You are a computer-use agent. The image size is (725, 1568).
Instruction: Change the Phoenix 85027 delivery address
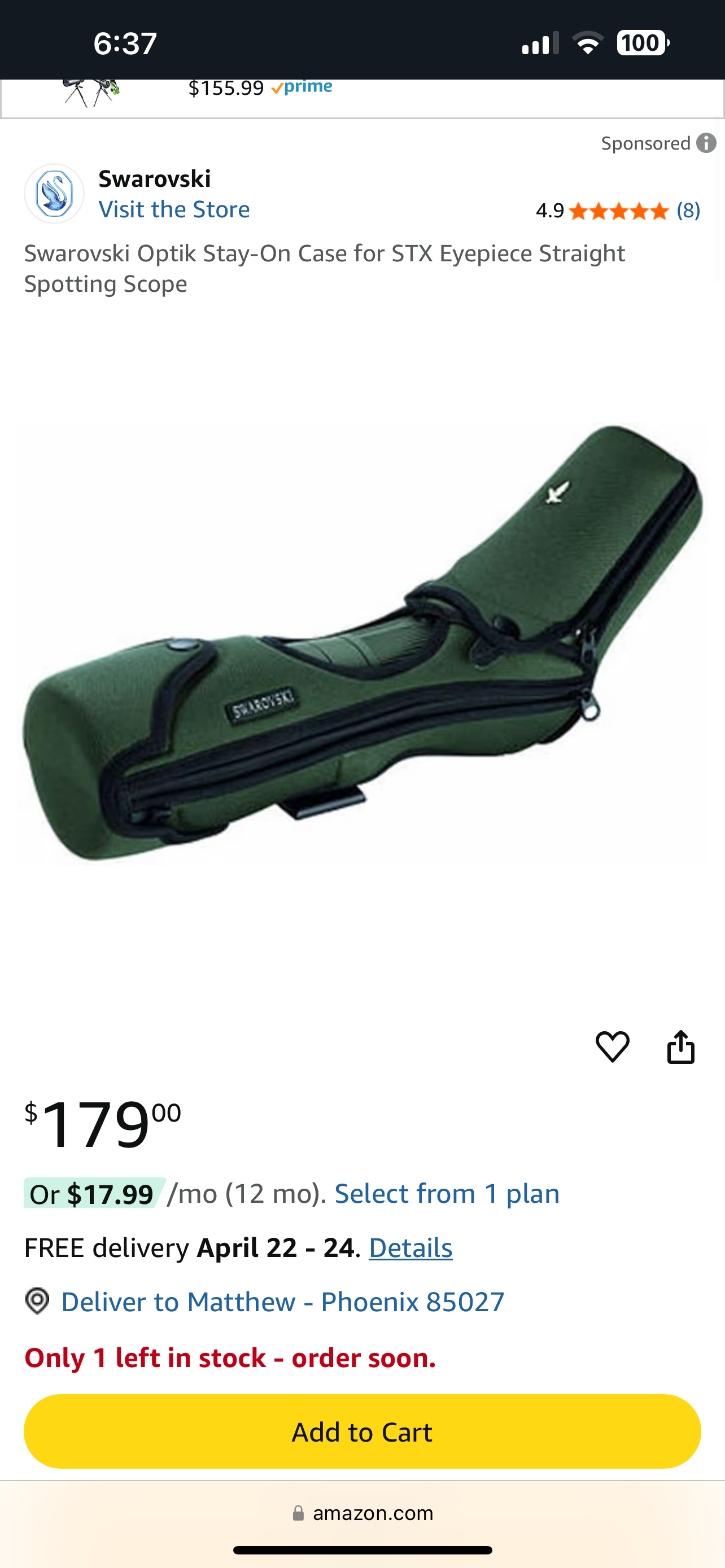(282, 1302)
